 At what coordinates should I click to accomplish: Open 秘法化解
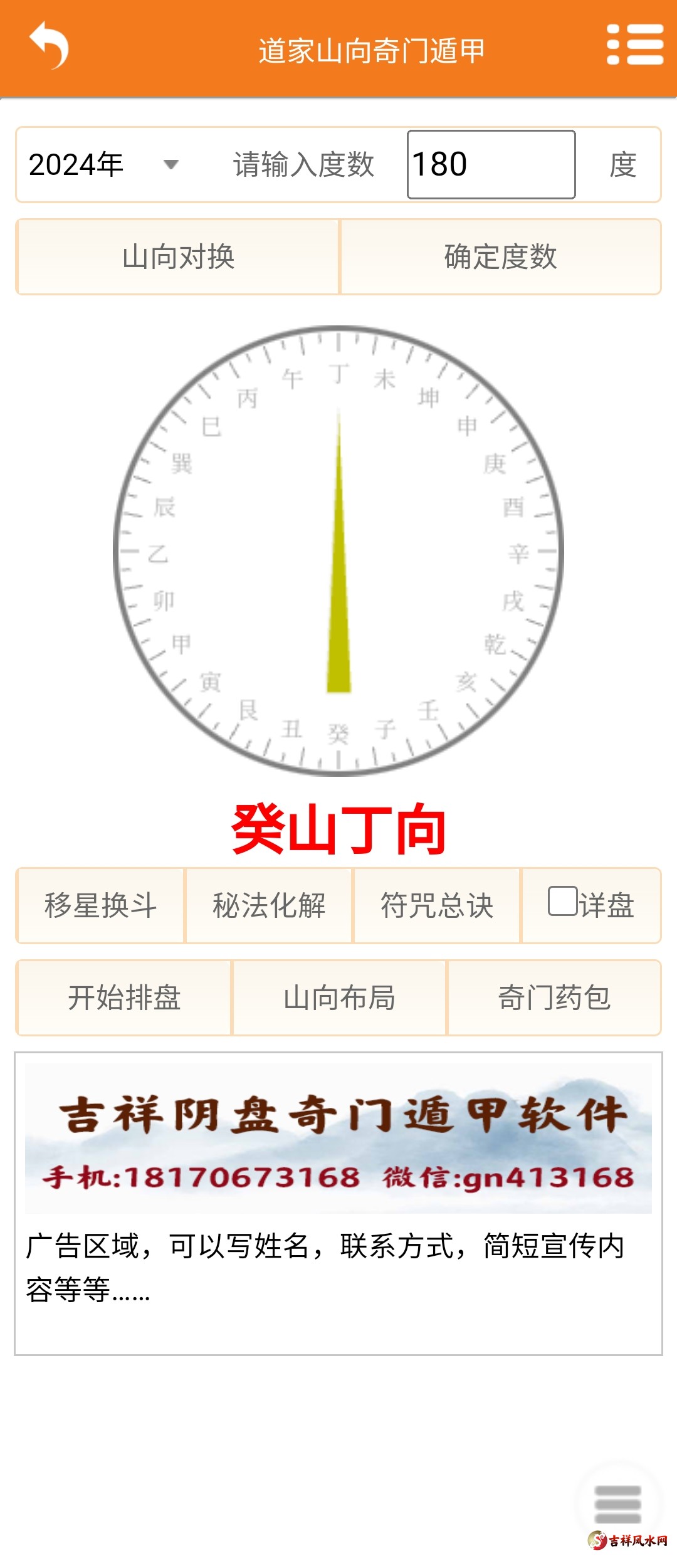coord(269,906)
